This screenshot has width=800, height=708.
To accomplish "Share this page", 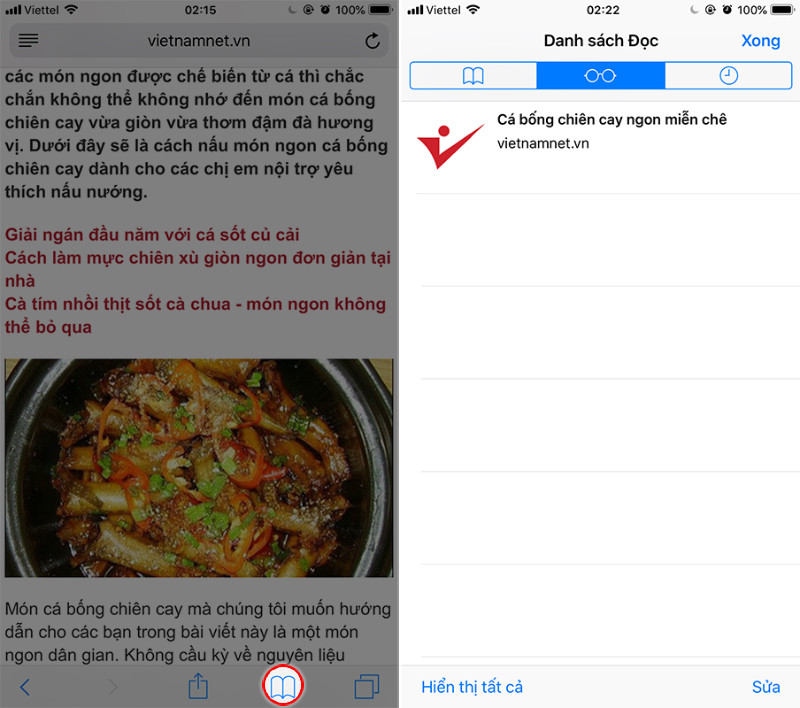I will 198,686.
